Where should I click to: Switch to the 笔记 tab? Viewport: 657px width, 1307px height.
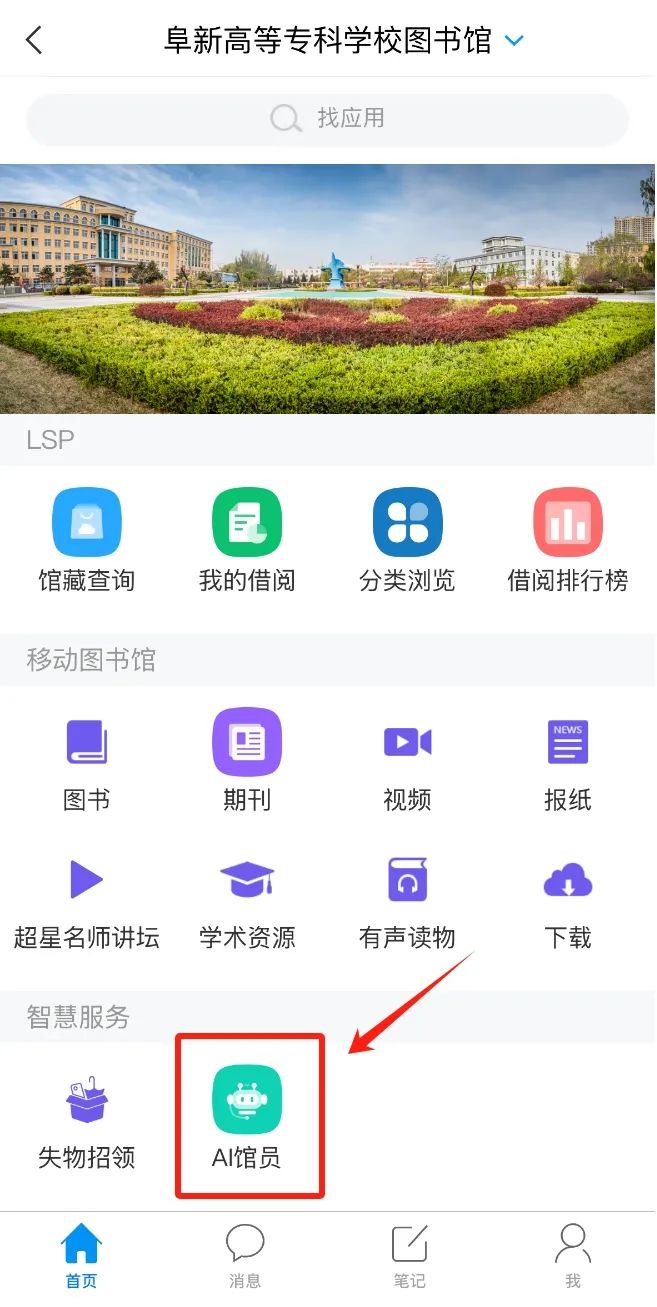click(x=409, y=1257)
